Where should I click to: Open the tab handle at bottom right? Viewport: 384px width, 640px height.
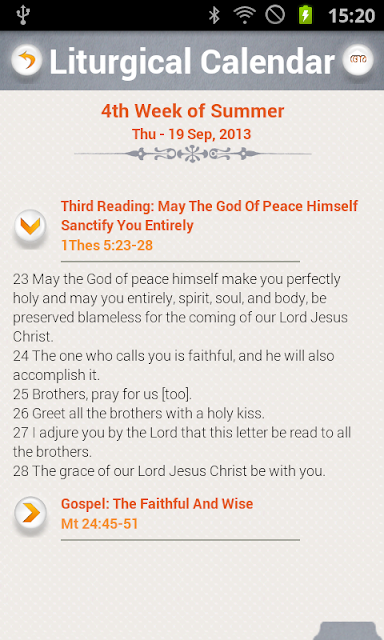(x=347, y=631)
